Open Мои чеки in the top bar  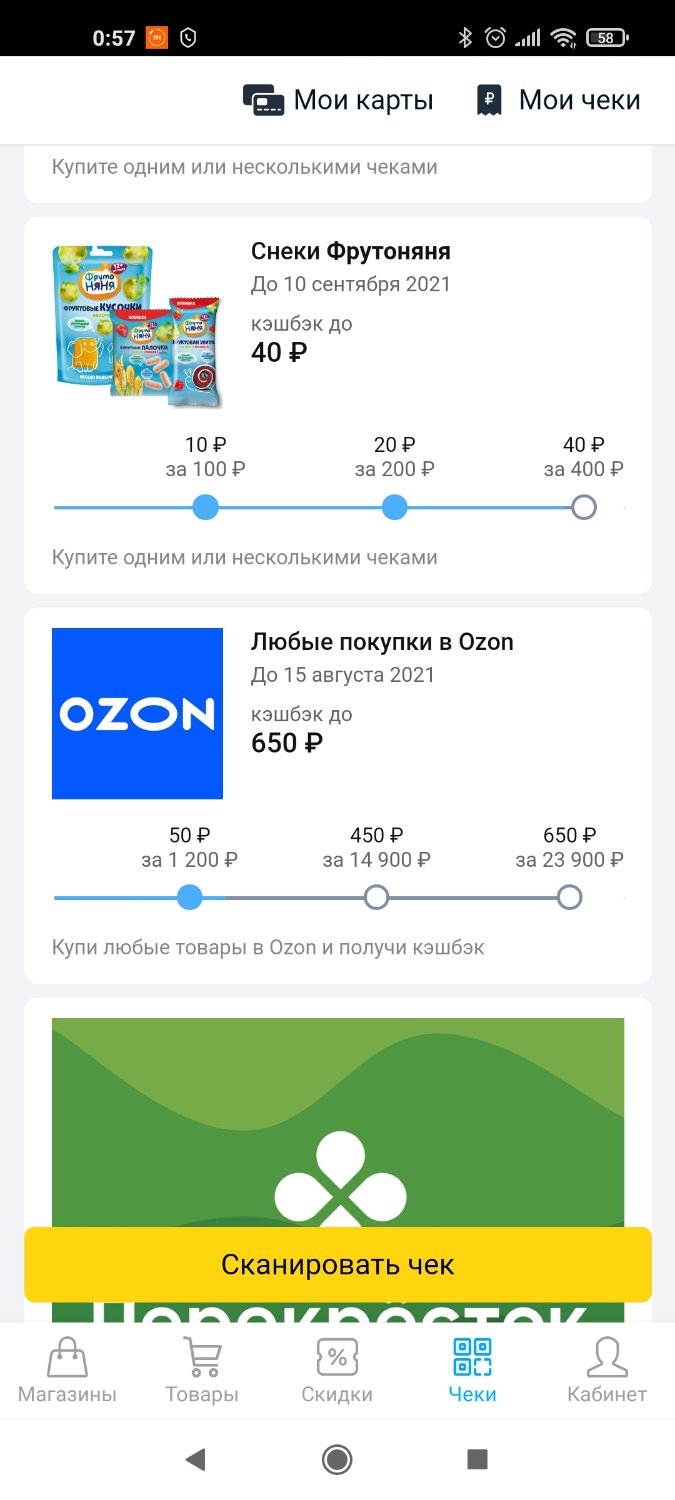point(558,100)
